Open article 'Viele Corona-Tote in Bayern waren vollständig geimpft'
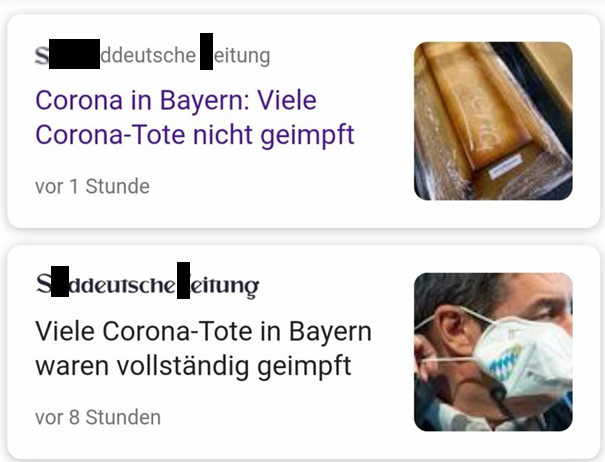 point(203,348)
